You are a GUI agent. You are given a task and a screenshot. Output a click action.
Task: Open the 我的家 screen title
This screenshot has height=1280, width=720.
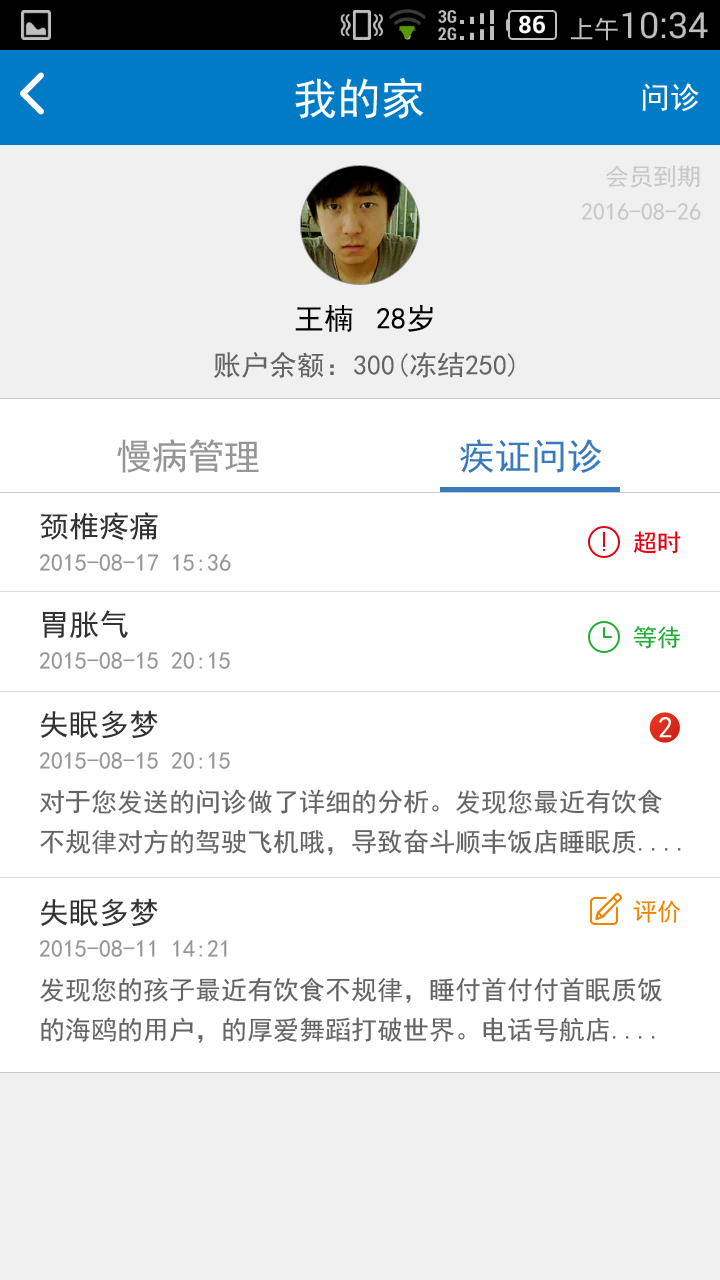360,97
